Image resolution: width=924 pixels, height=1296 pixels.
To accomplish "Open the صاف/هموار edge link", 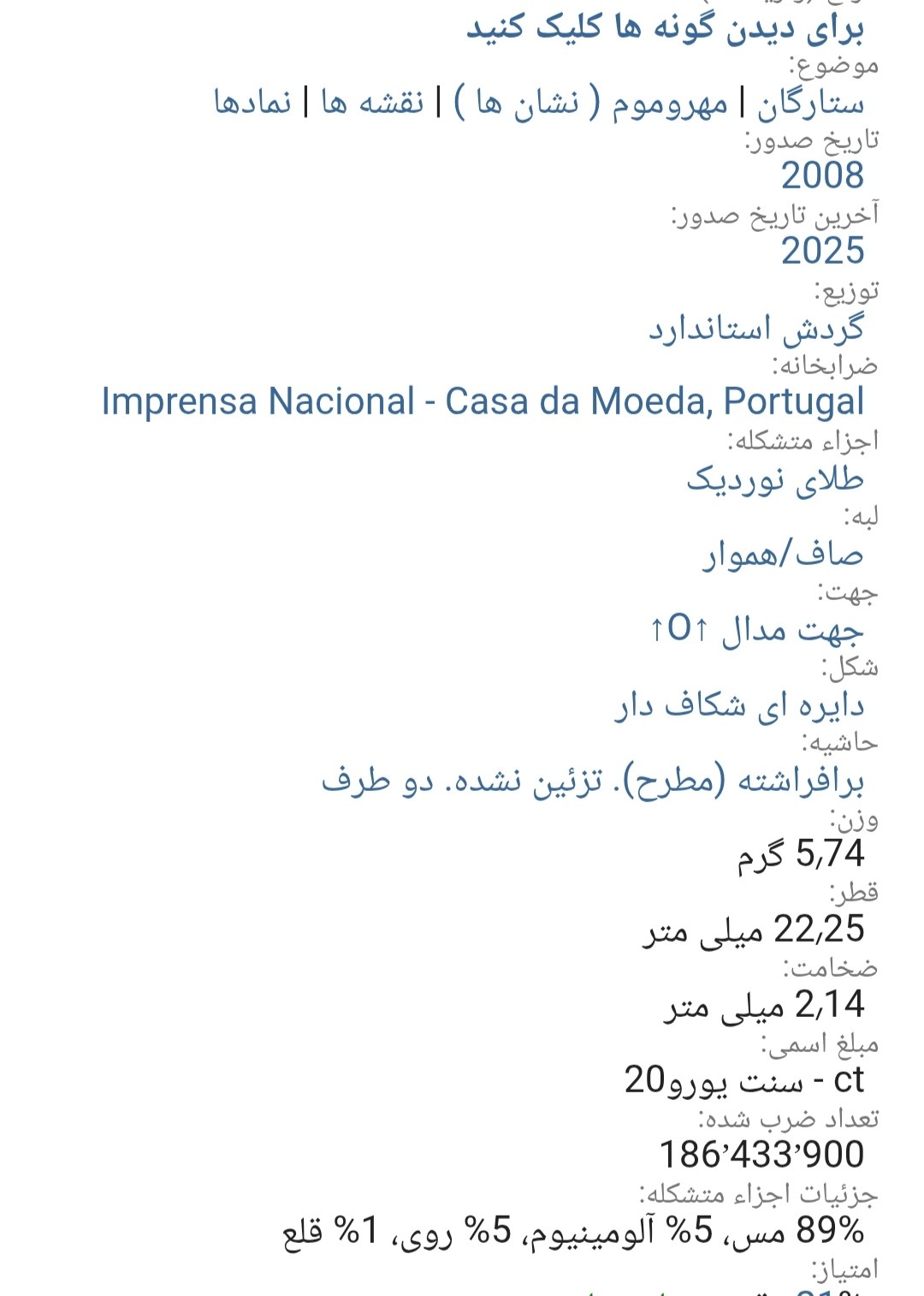I will point(782,555).
